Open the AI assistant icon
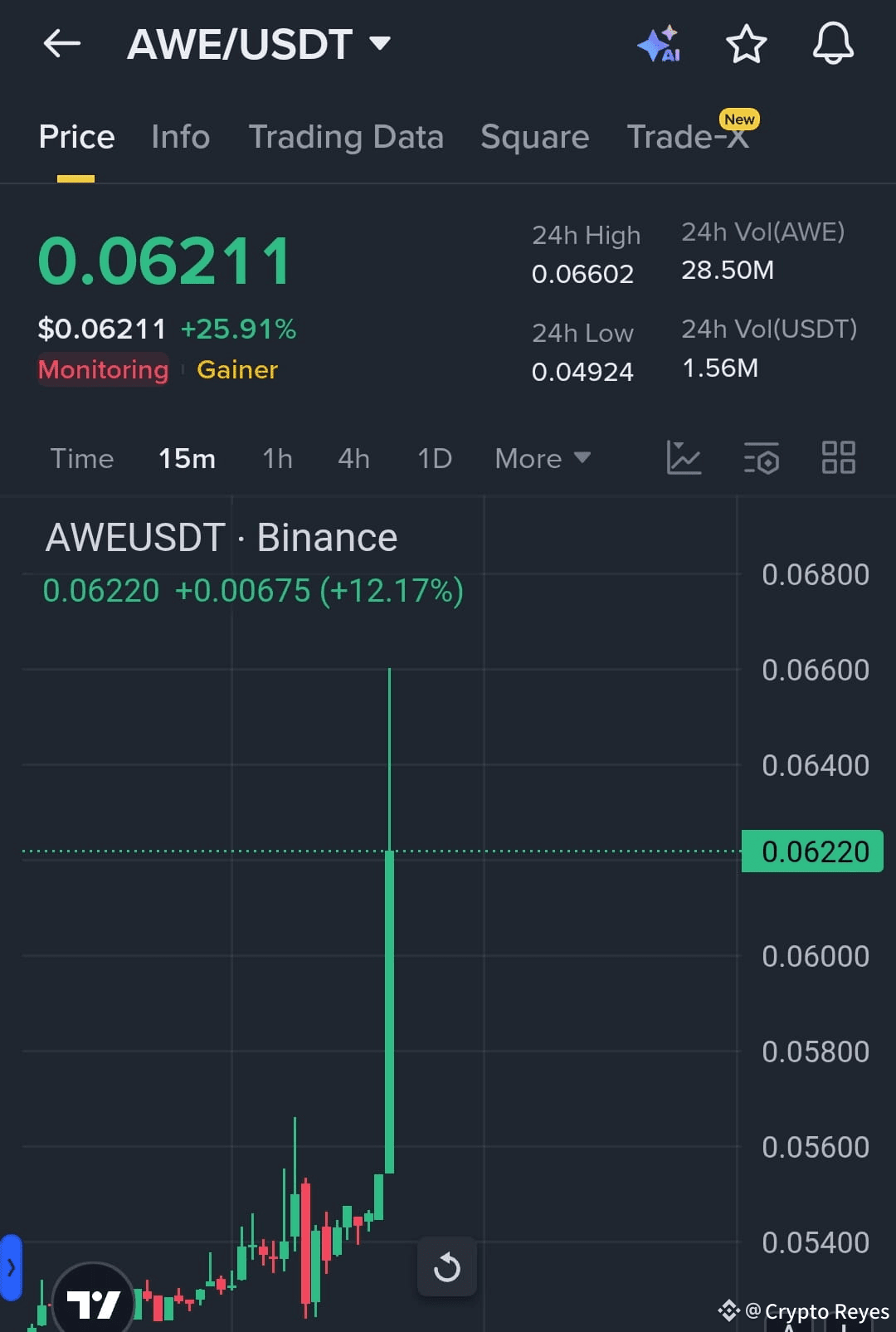Image resolution: width=896 pixels, height=1332 pixels. point(660,44)
